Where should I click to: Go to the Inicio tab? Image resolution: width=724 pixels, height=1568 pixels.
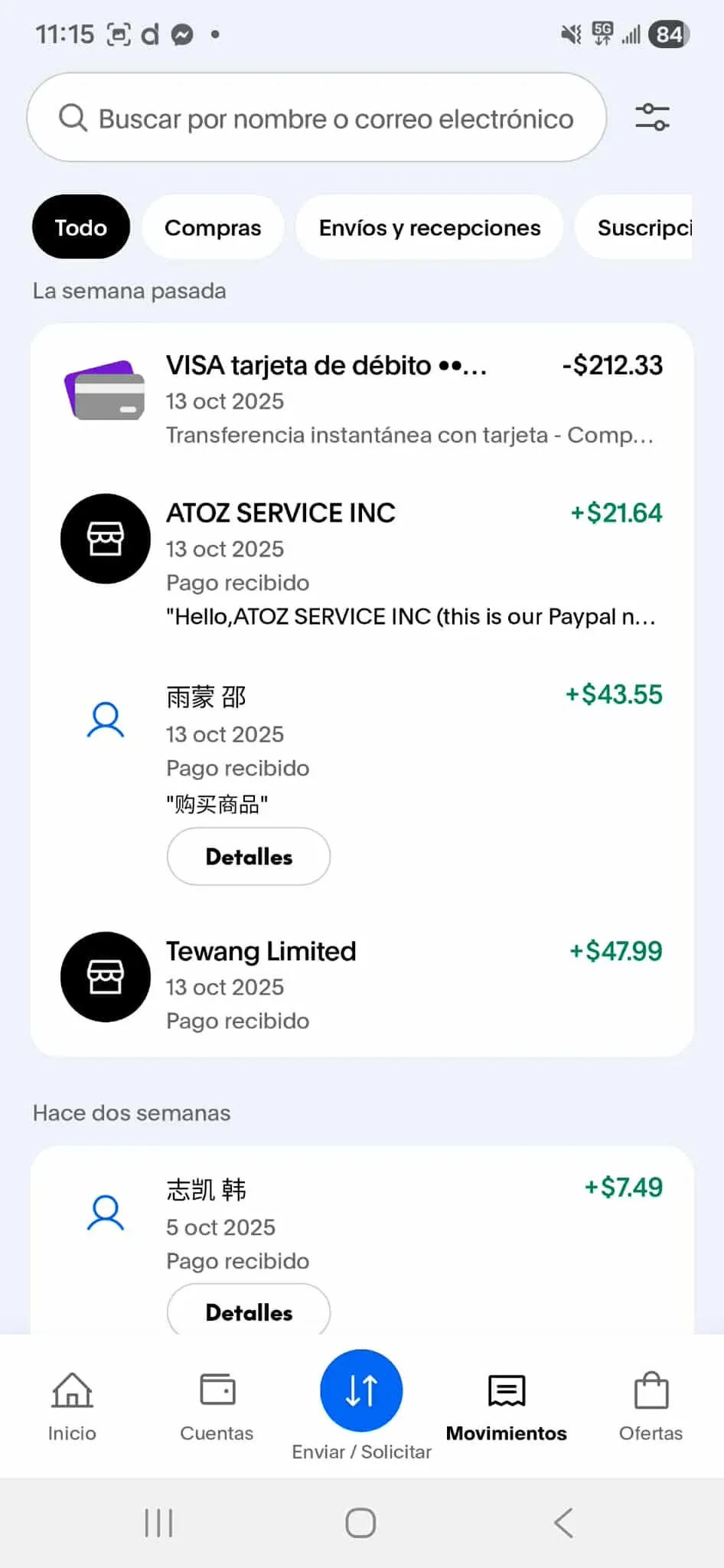point(72,1406)
